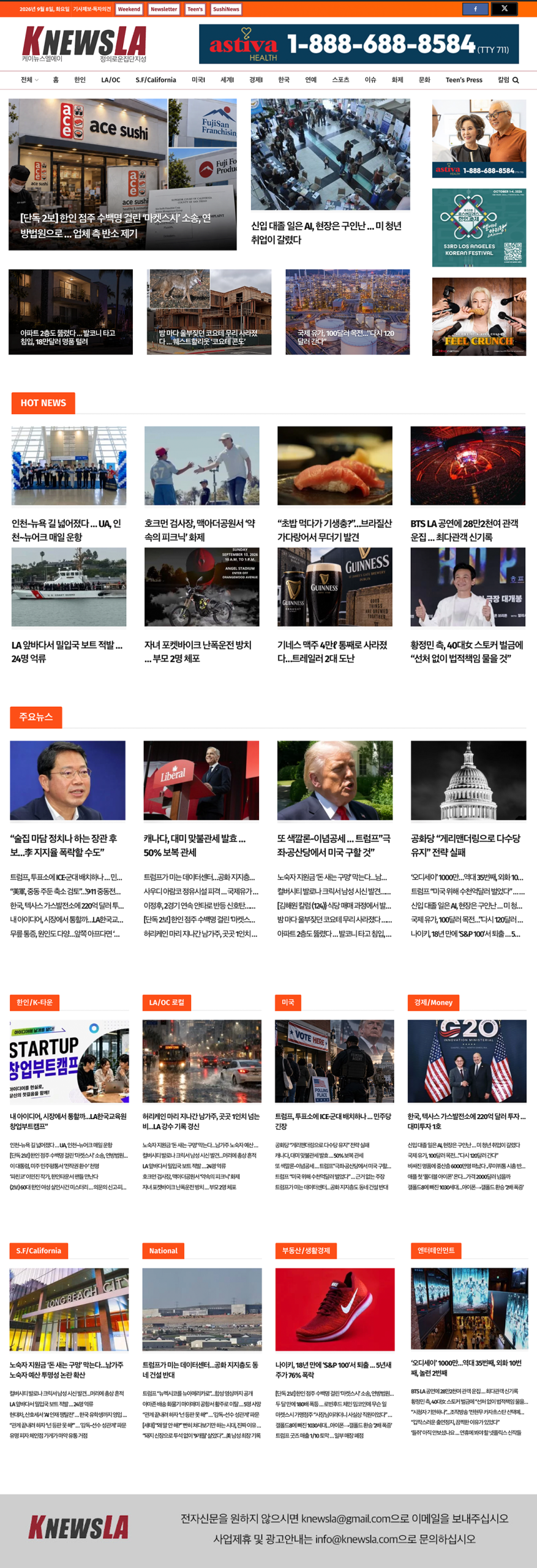Image resolution: width=537 pixels, height=1568 pixels.
Task: Switch to the S.F/California section
Action: (x=156, y=80)
